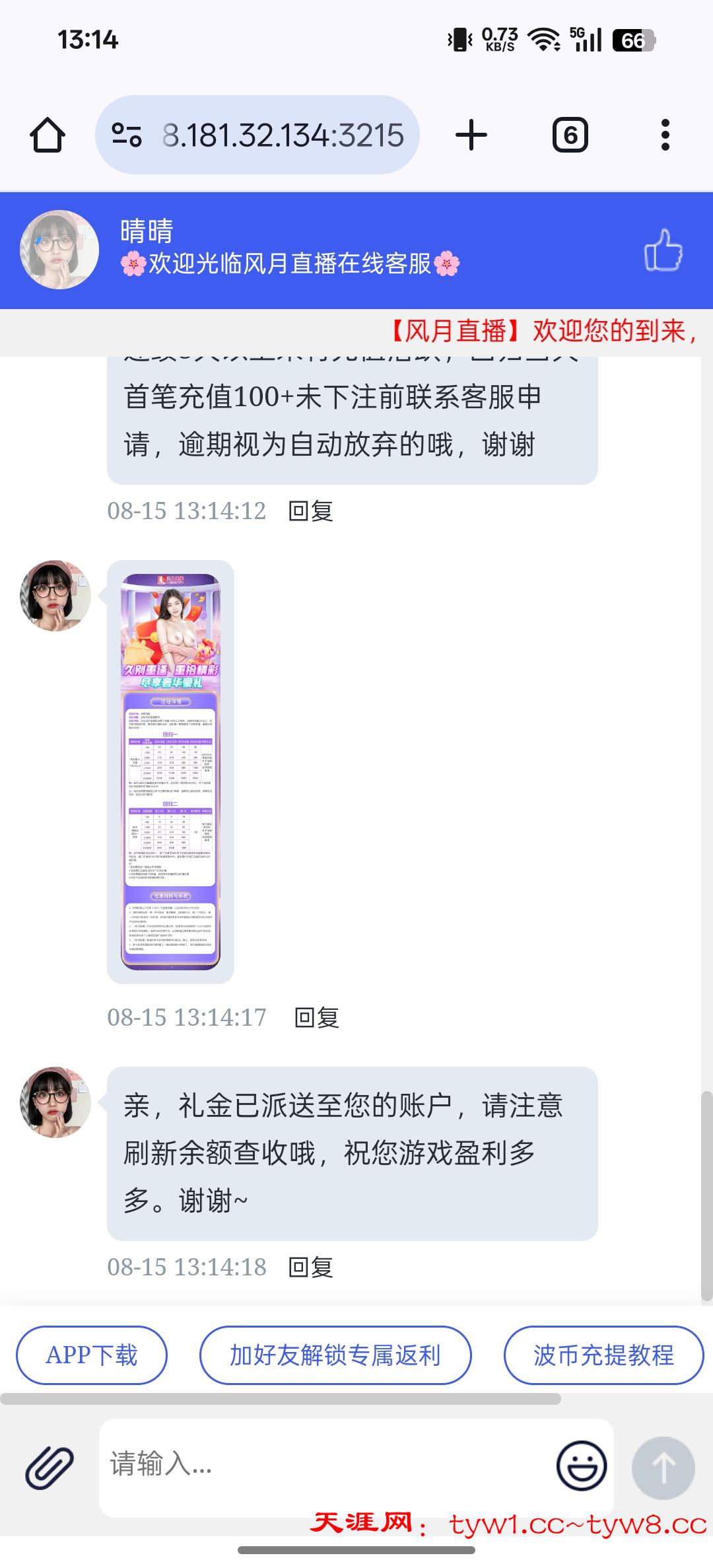Open site info icon in address bar
The image size is (713, 1568).
[126, 135]
